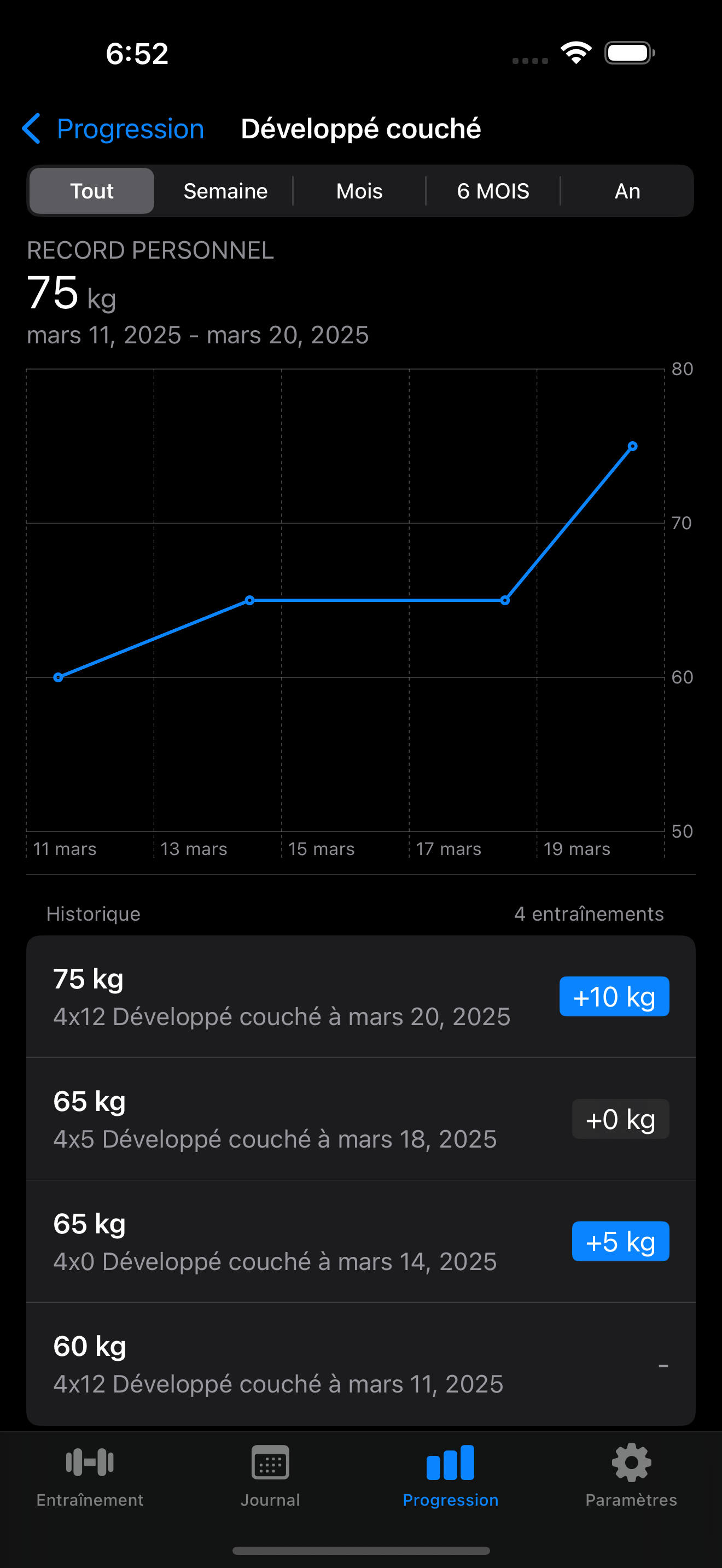The image size is (722, 1568).
Task: Switch to the Semaine range
Action: pyautogui.click(x=225, y=191)
